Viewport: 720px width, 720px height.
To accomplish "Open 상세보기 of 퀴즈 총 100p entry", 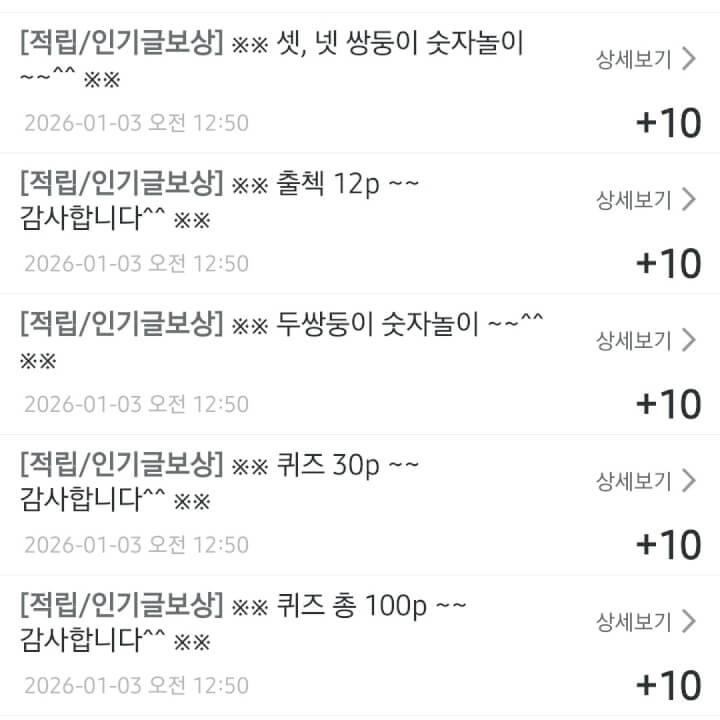I will coord(645,623).
